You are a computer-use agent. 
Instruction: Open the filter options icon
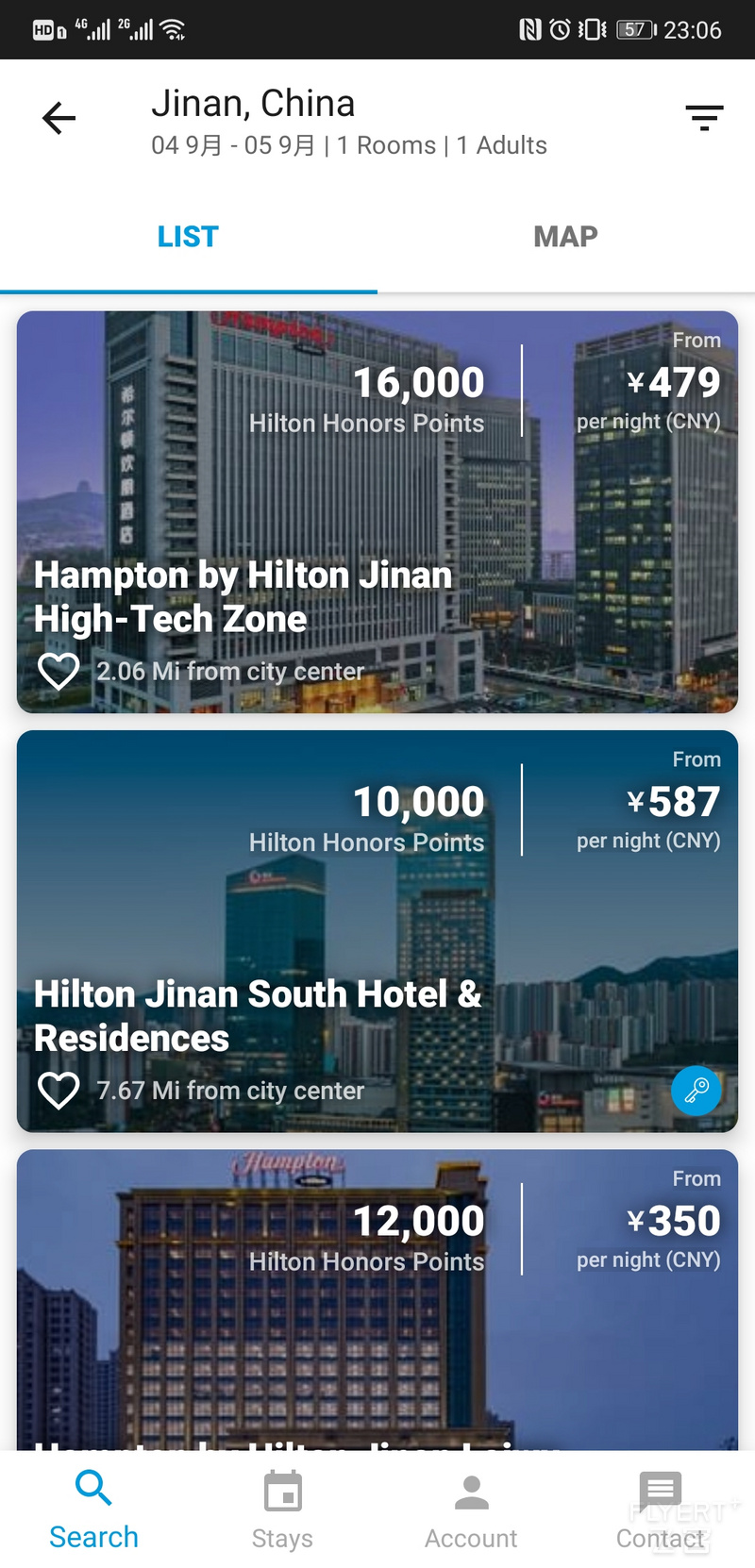pos(704,118)
